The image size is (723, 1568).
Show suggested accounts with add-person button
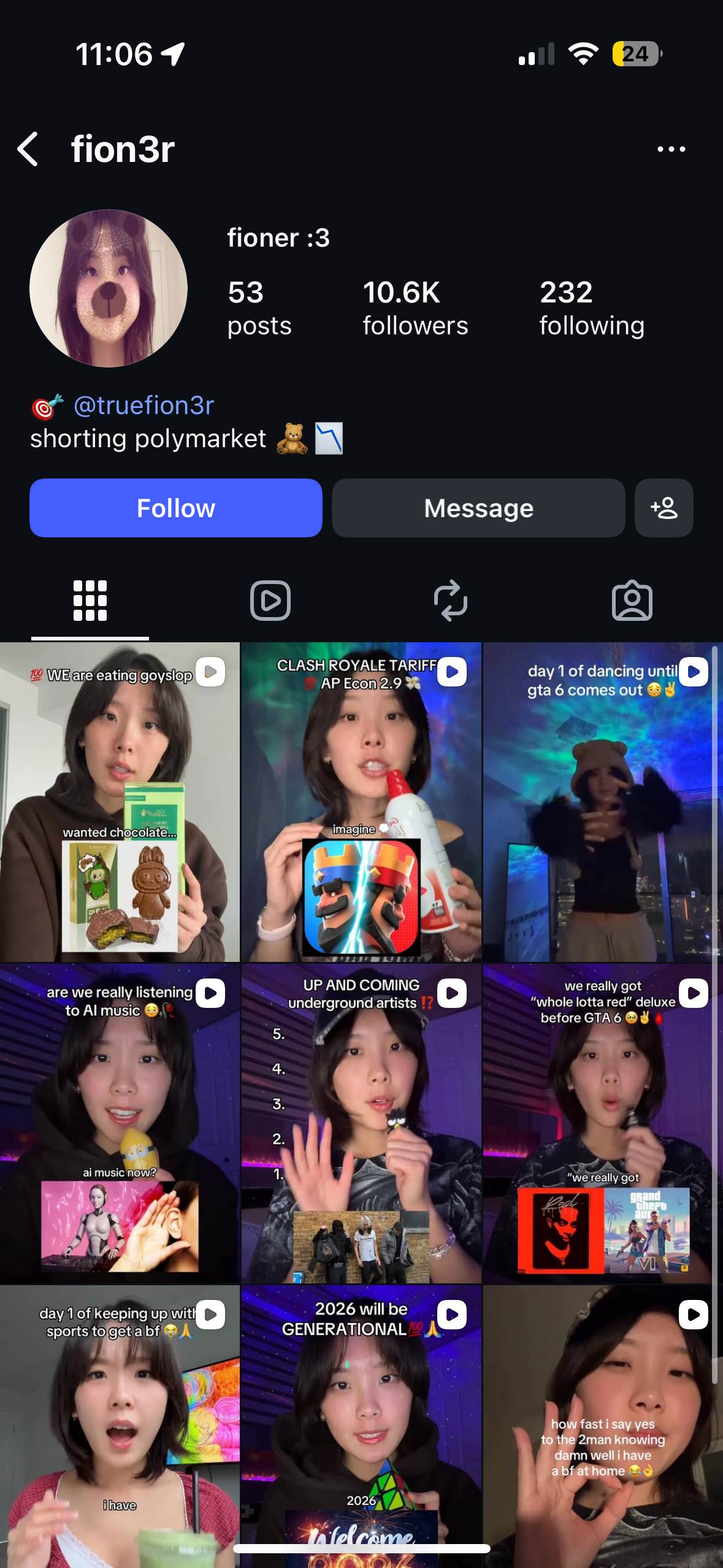click(x=664, y=508)
